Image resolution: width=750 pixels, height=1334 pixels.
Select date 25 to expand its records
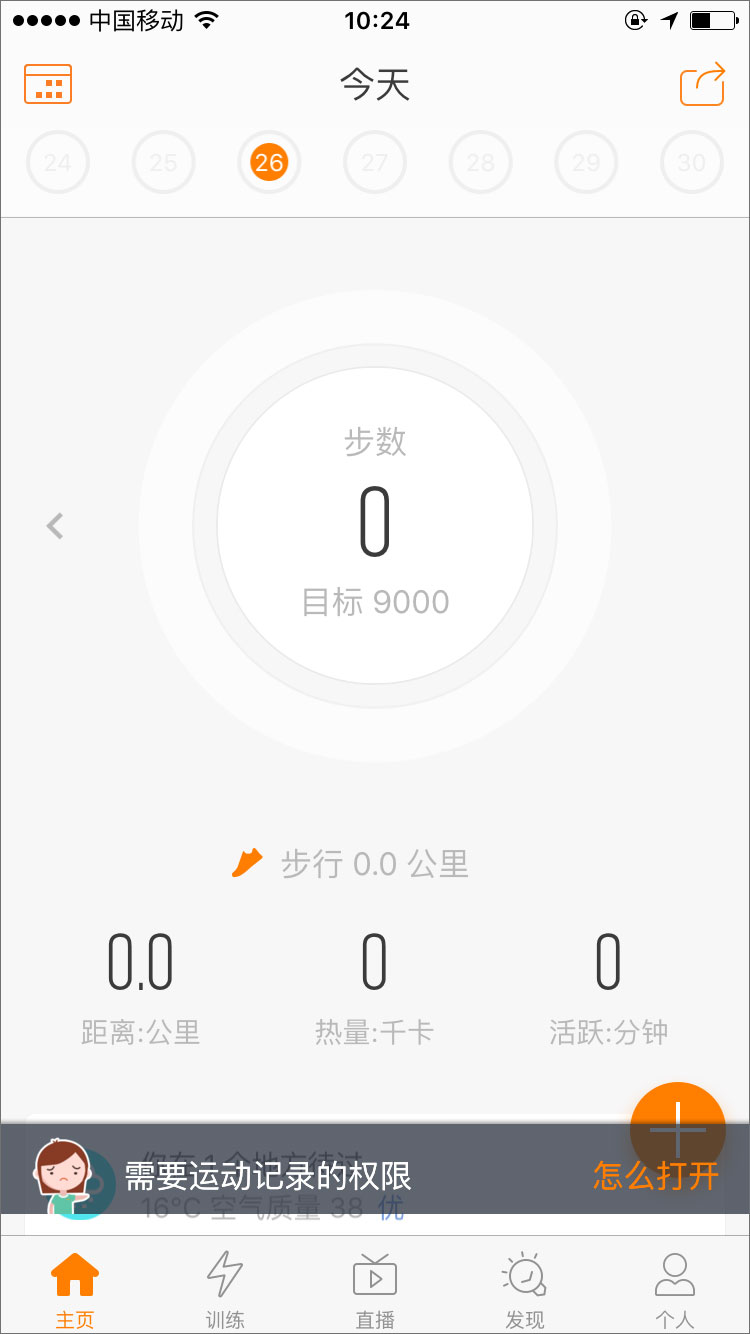pos(162,162)
